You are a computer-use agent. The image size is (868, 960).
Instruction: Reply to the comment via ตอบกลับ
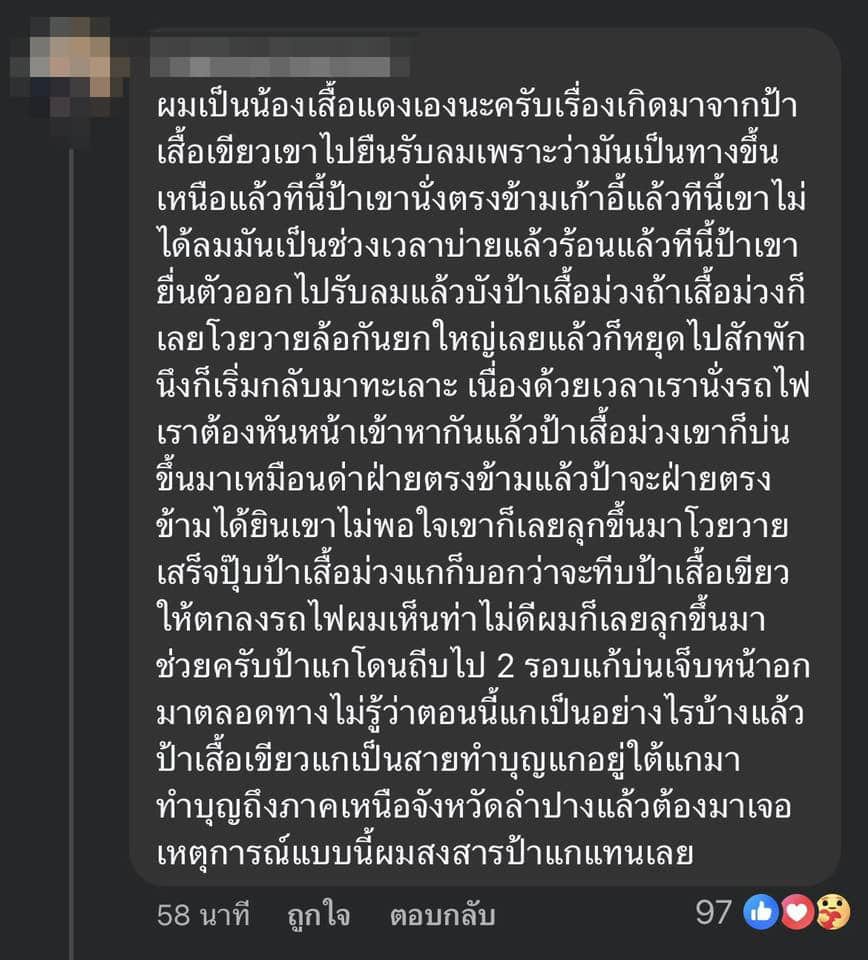(442, 915)
